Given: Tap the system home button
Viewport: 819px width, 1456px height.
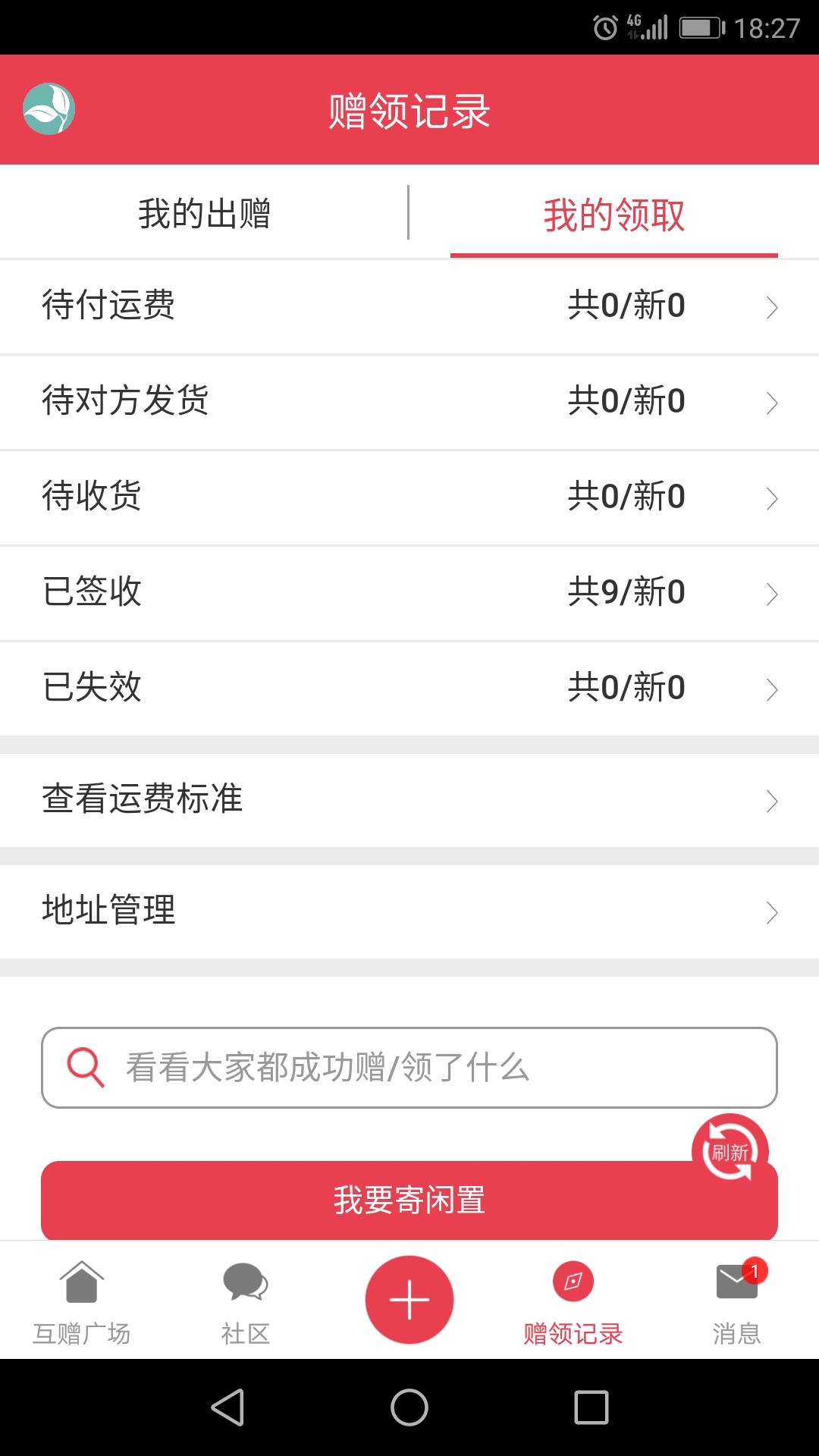Looking at the screenshot, I should 409,1407.
